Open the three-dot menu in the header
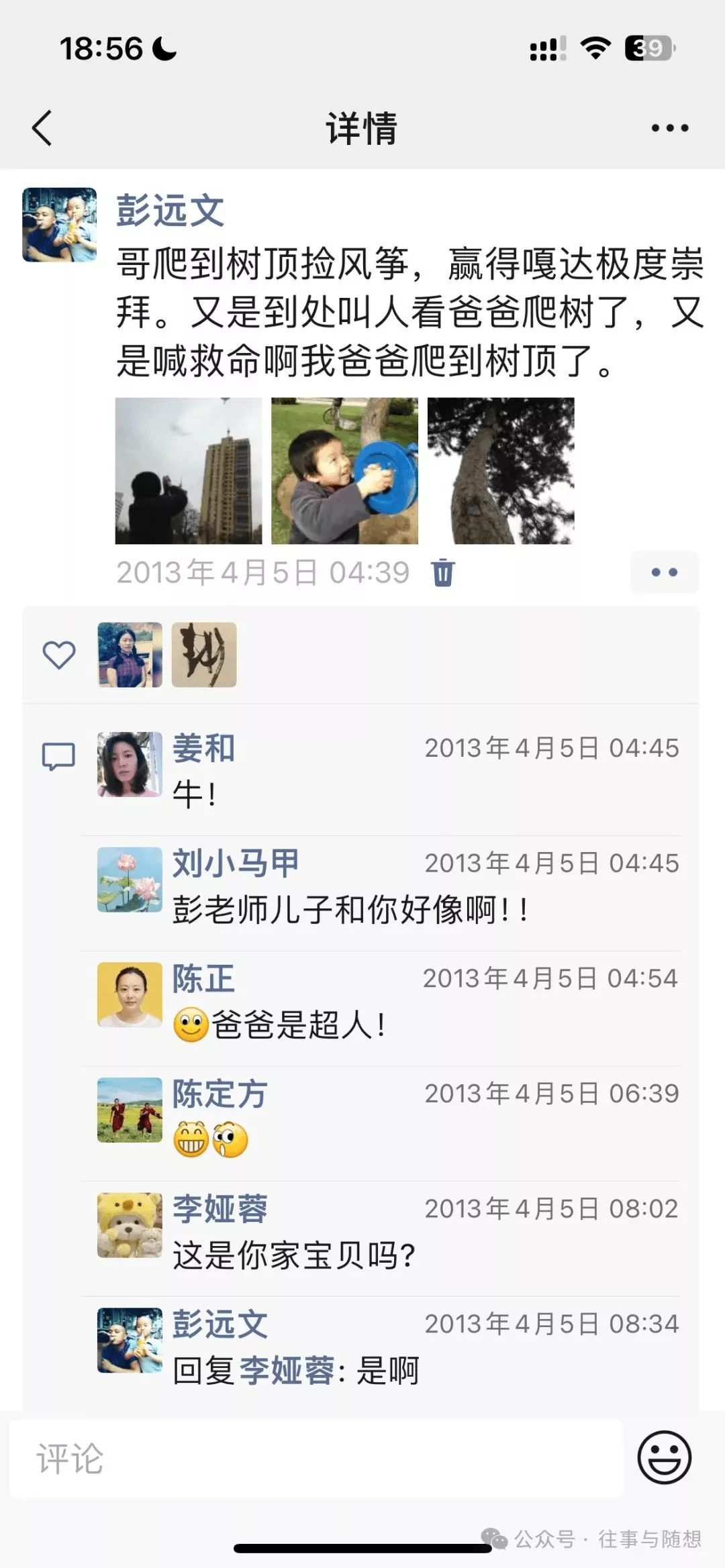 tap(669, 128)
